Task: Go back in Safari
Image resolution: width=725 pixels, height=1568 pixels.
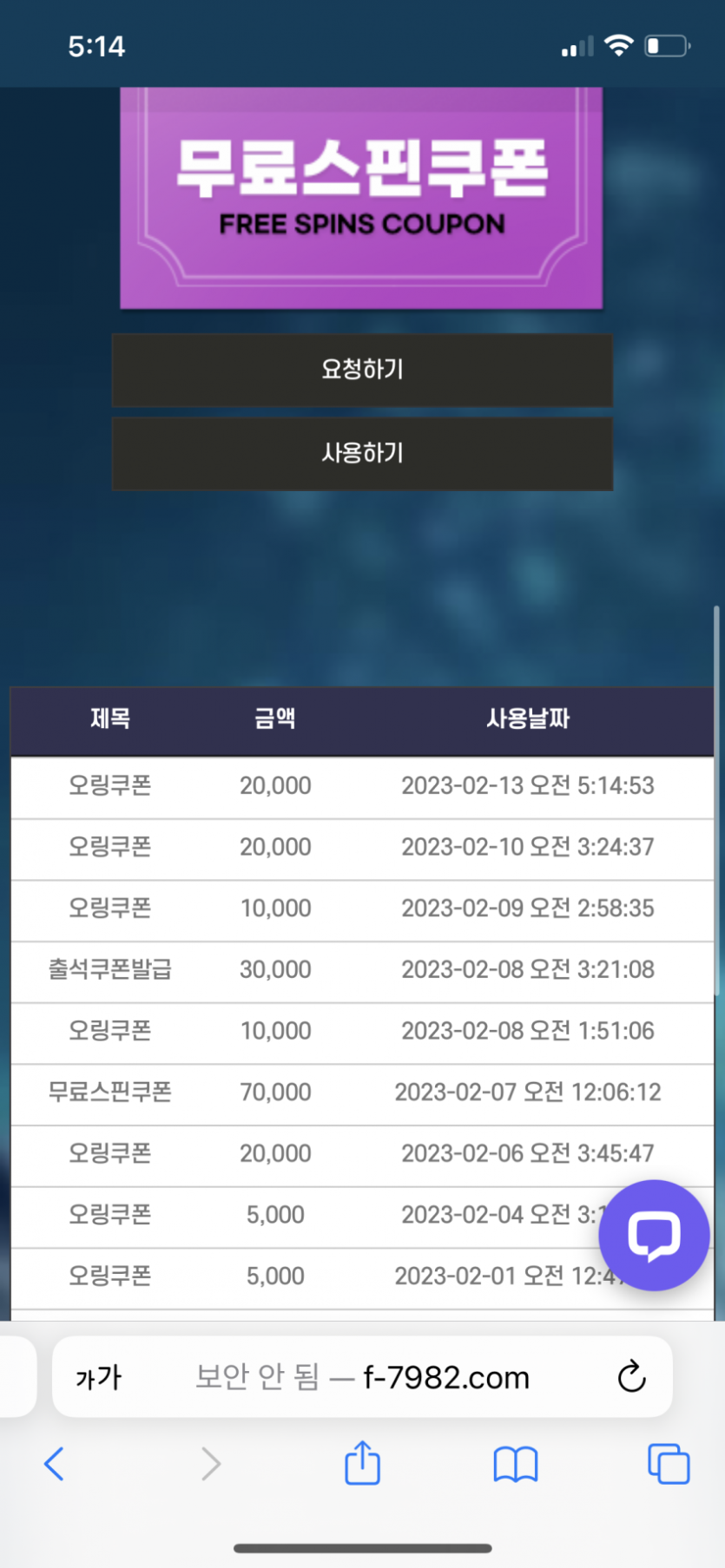Action: (x=54, y=1464)
